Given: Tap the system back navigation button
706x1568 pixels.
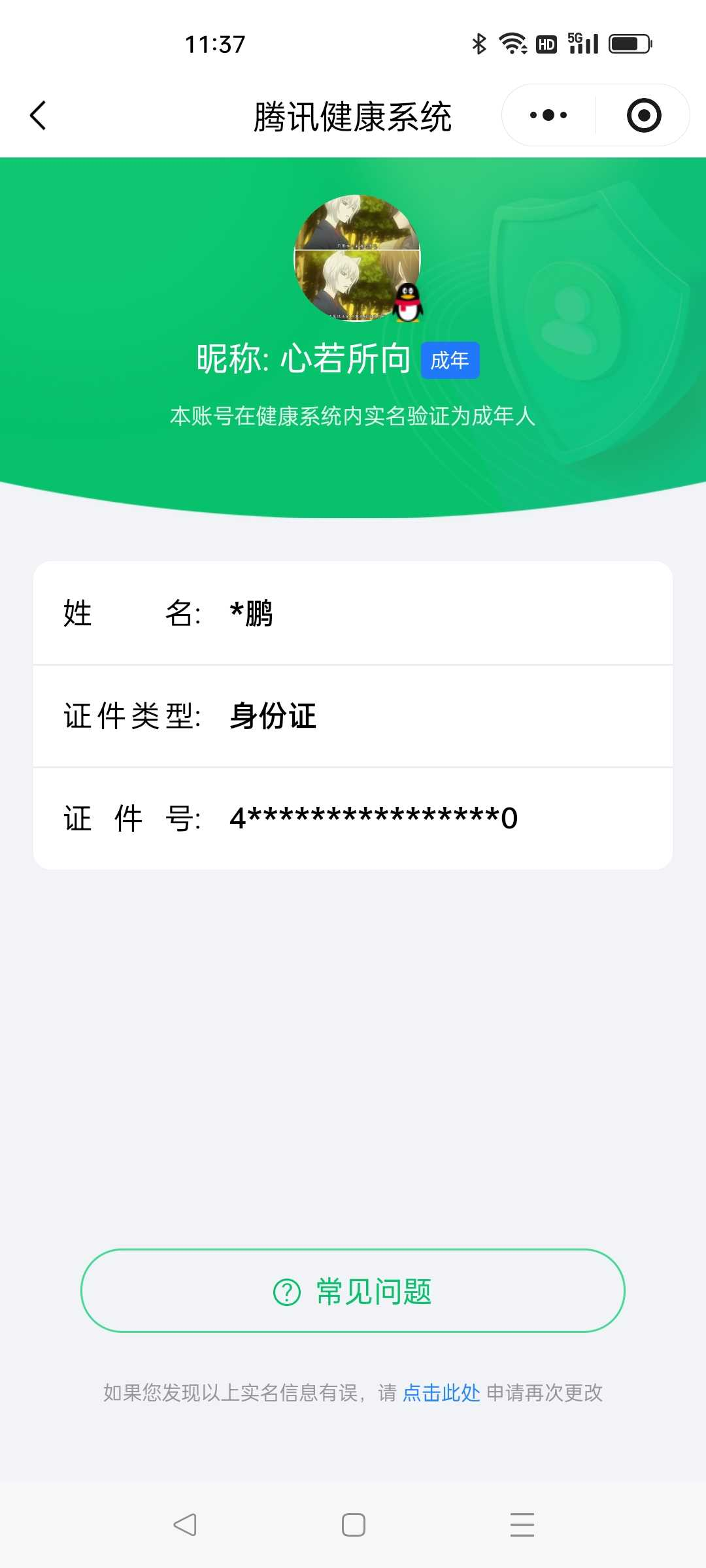Looking at the screenshot, I should 185,1525.
